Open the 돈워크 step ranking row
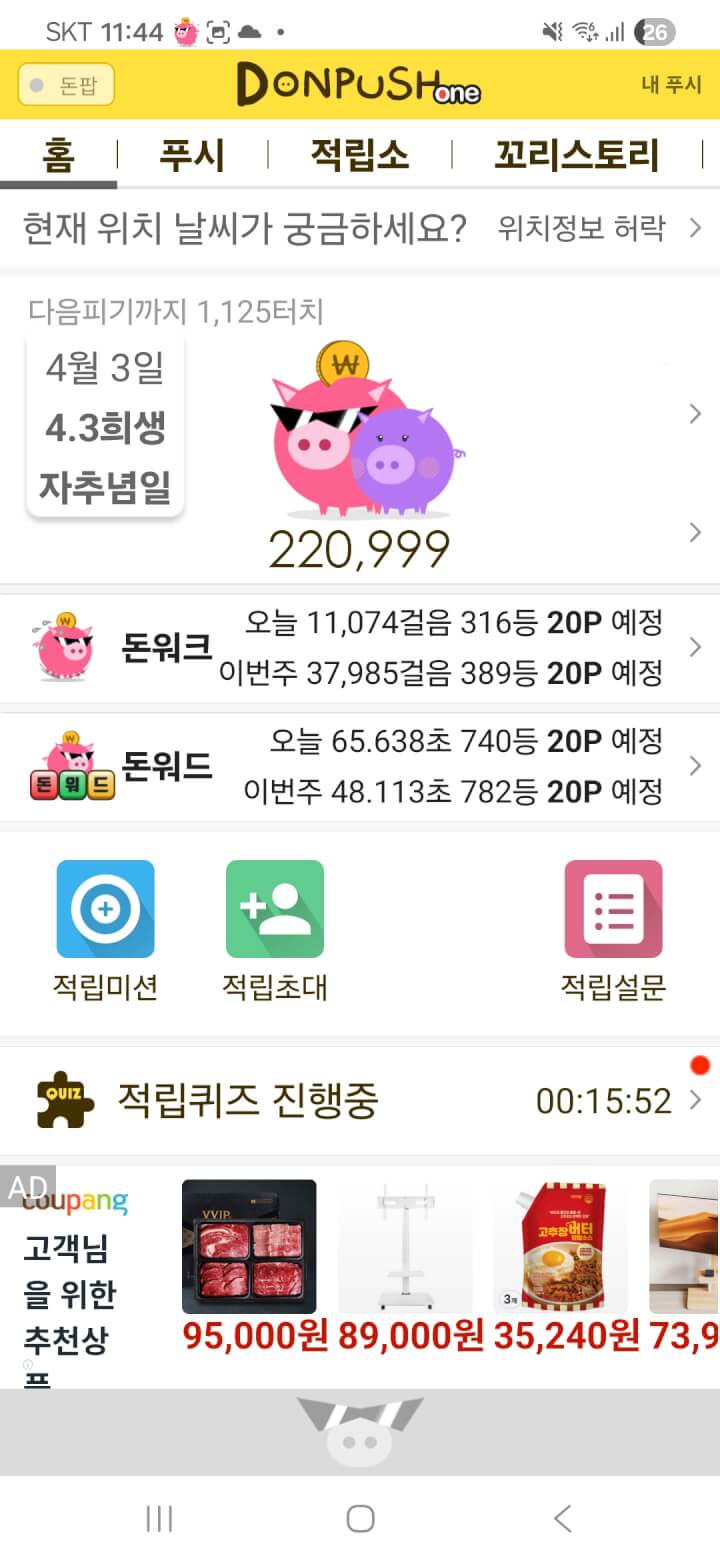Image resolution: width=720 pixels, height=1560 pixels. tap(360, 648)
